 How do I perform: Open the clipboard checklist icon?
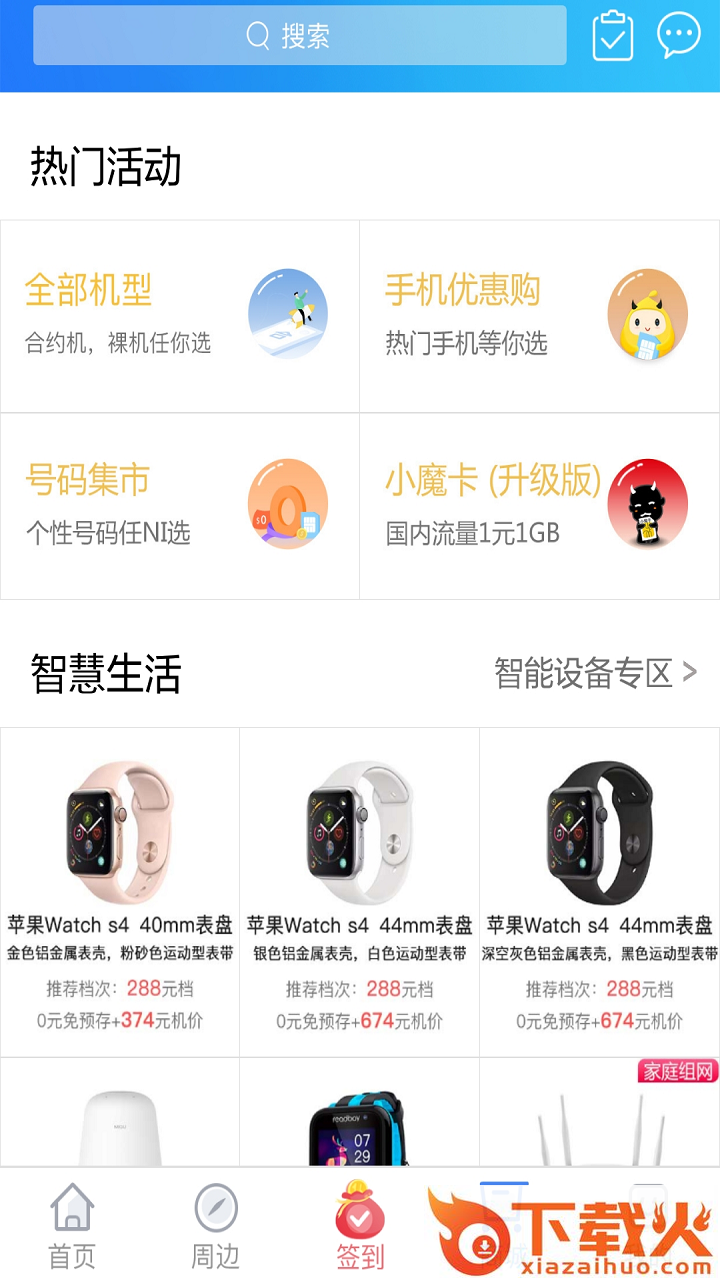pyautogui.click(x=613, y=36)
